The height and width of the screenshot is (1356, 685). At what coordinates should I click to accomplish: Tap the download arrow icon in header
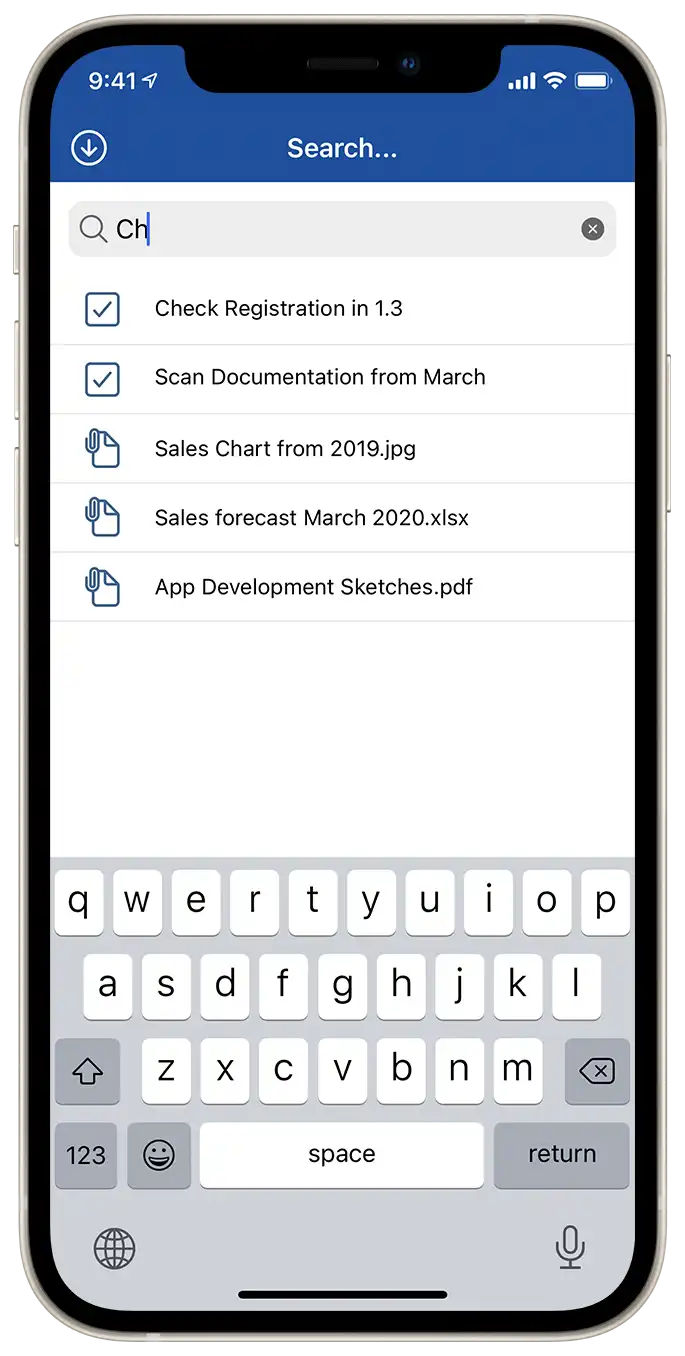tap(89, 148)
